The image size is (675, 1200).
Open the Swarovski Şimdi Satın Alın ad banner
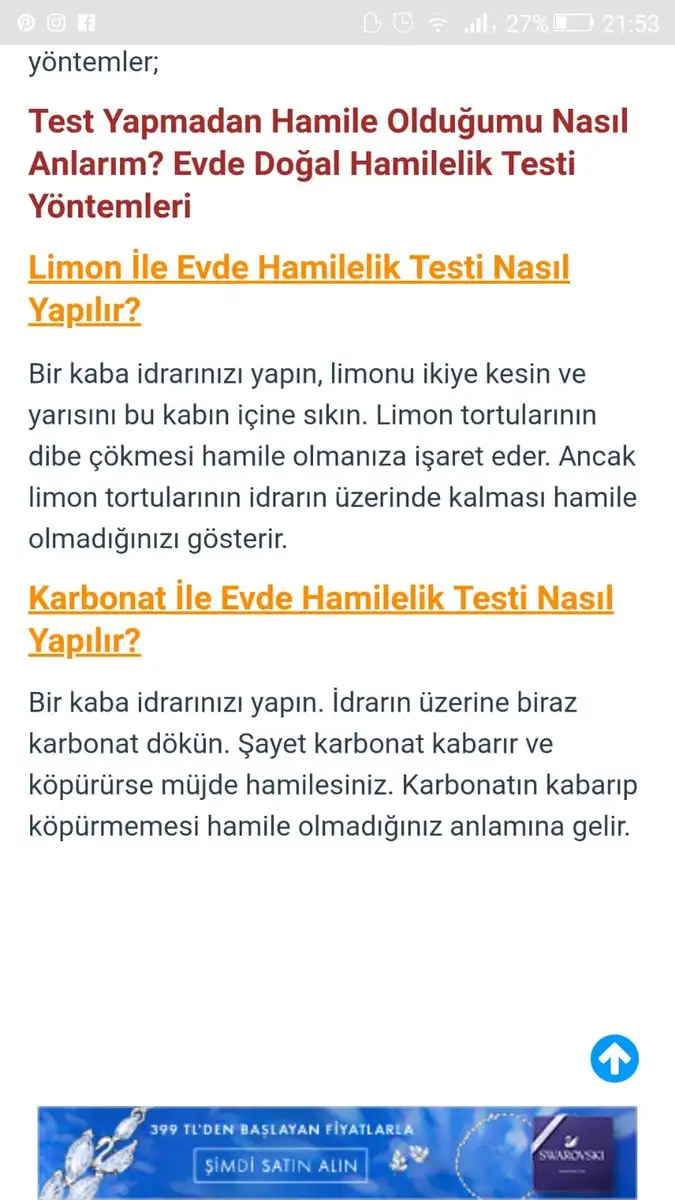click(x=281, y=1164)
